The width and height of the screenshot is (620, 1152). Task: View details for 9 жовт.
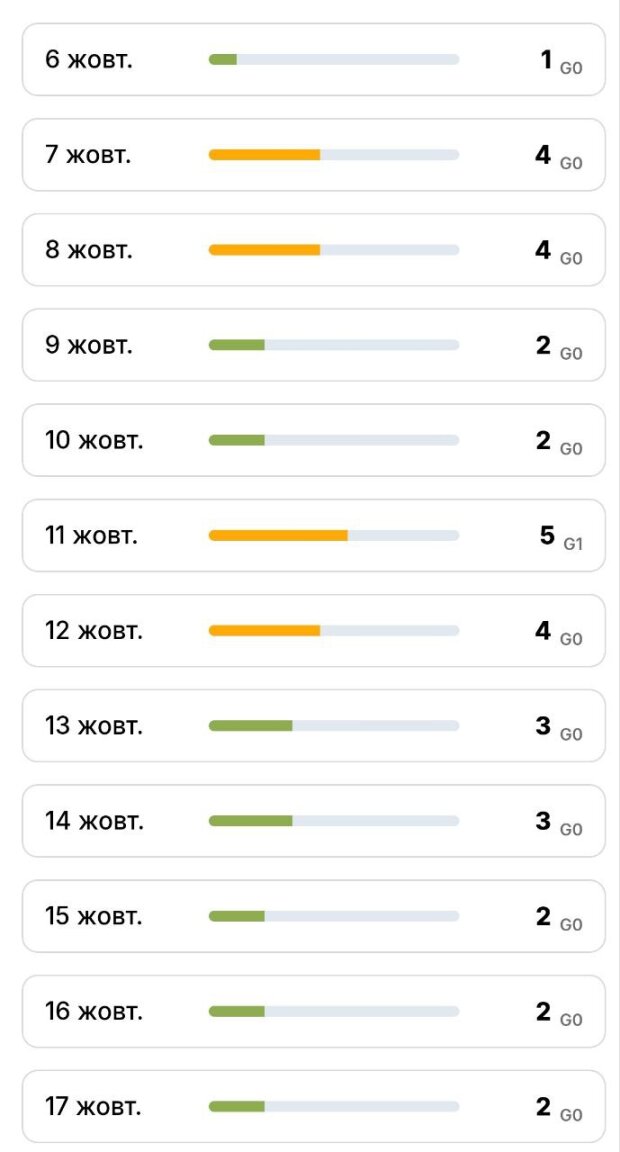tap(313, 345)
